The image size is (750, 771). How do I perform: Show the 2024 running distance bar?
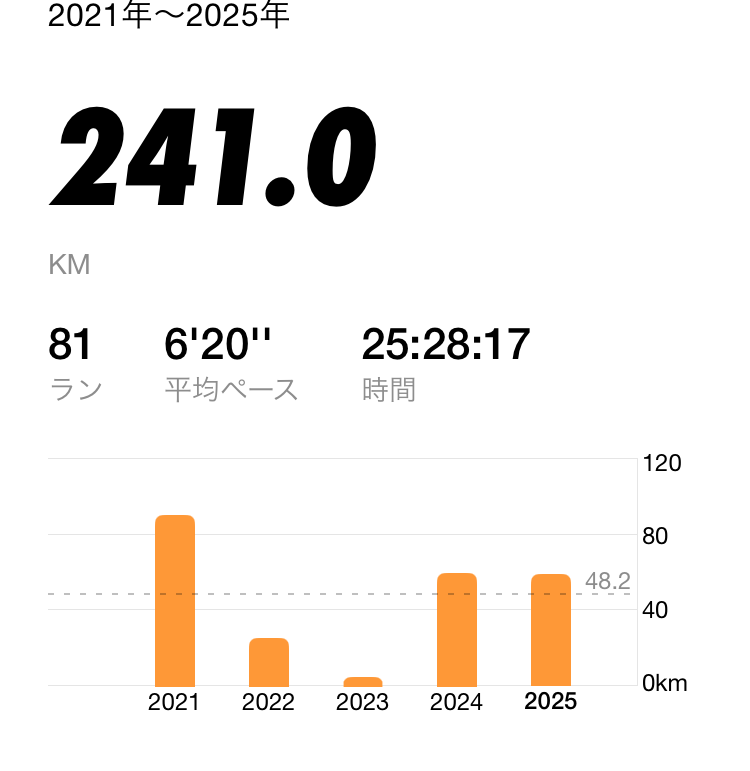click(457, 629)
